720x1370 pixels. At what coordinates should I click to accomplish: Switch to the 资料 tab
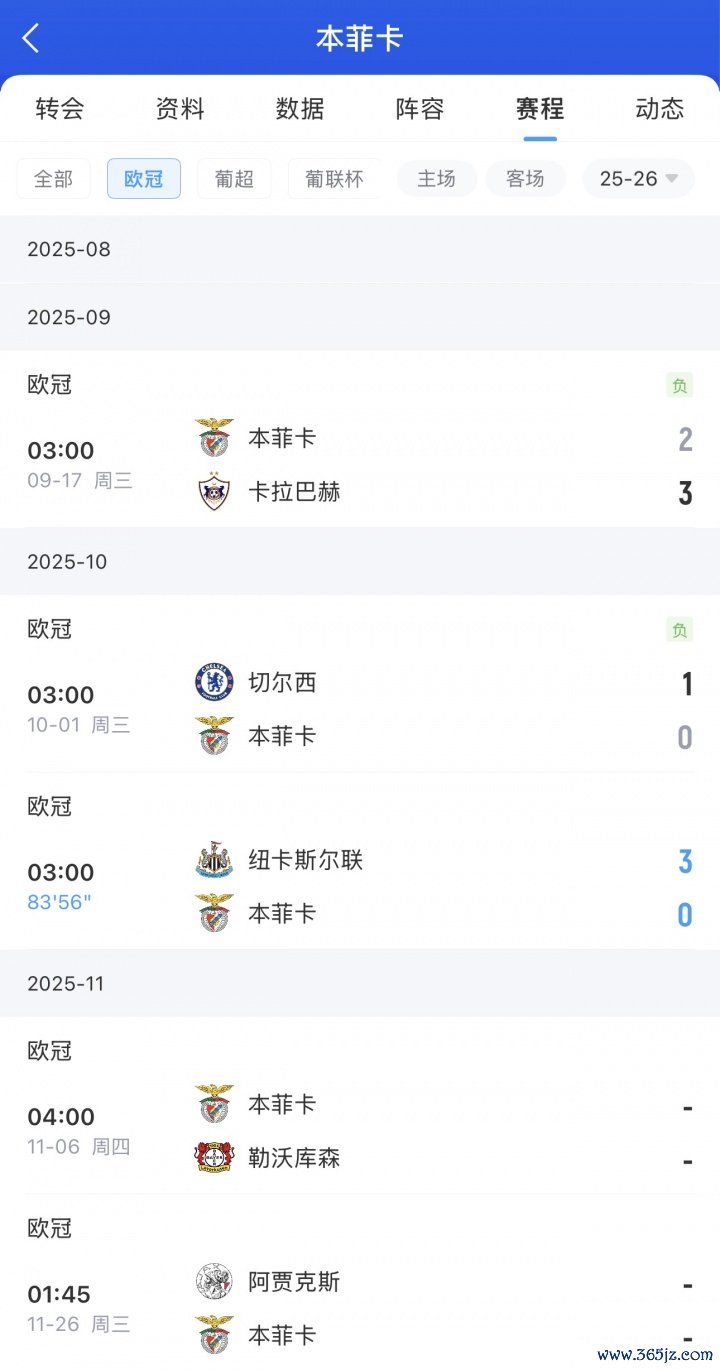click(x=180, y=109)
